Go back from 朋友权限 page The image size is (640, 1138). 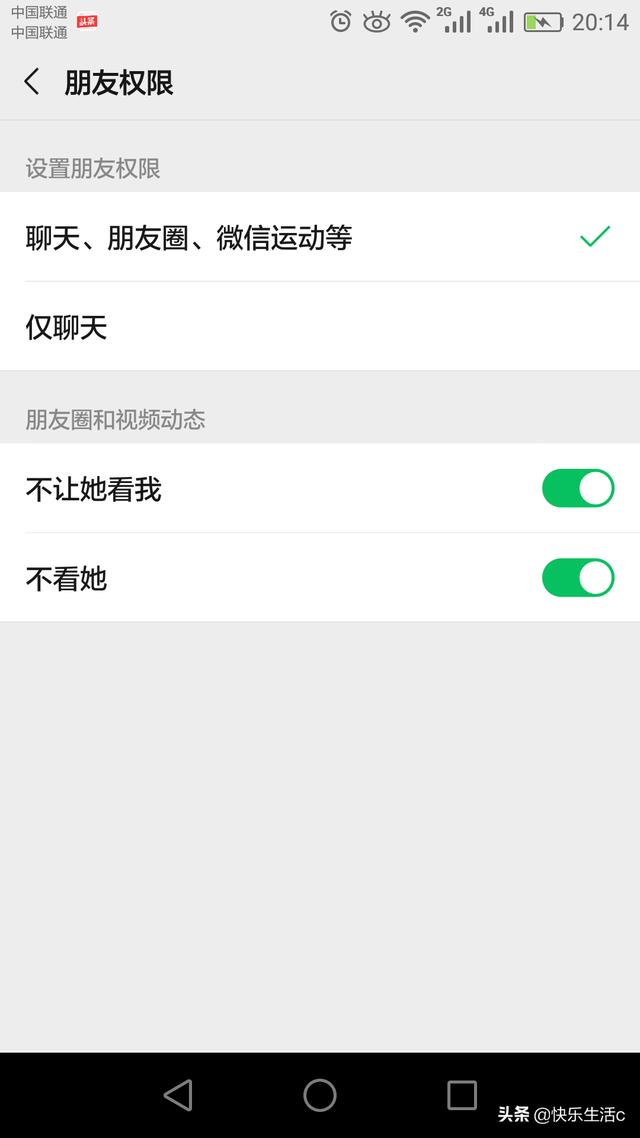click(x=32, y=82)
